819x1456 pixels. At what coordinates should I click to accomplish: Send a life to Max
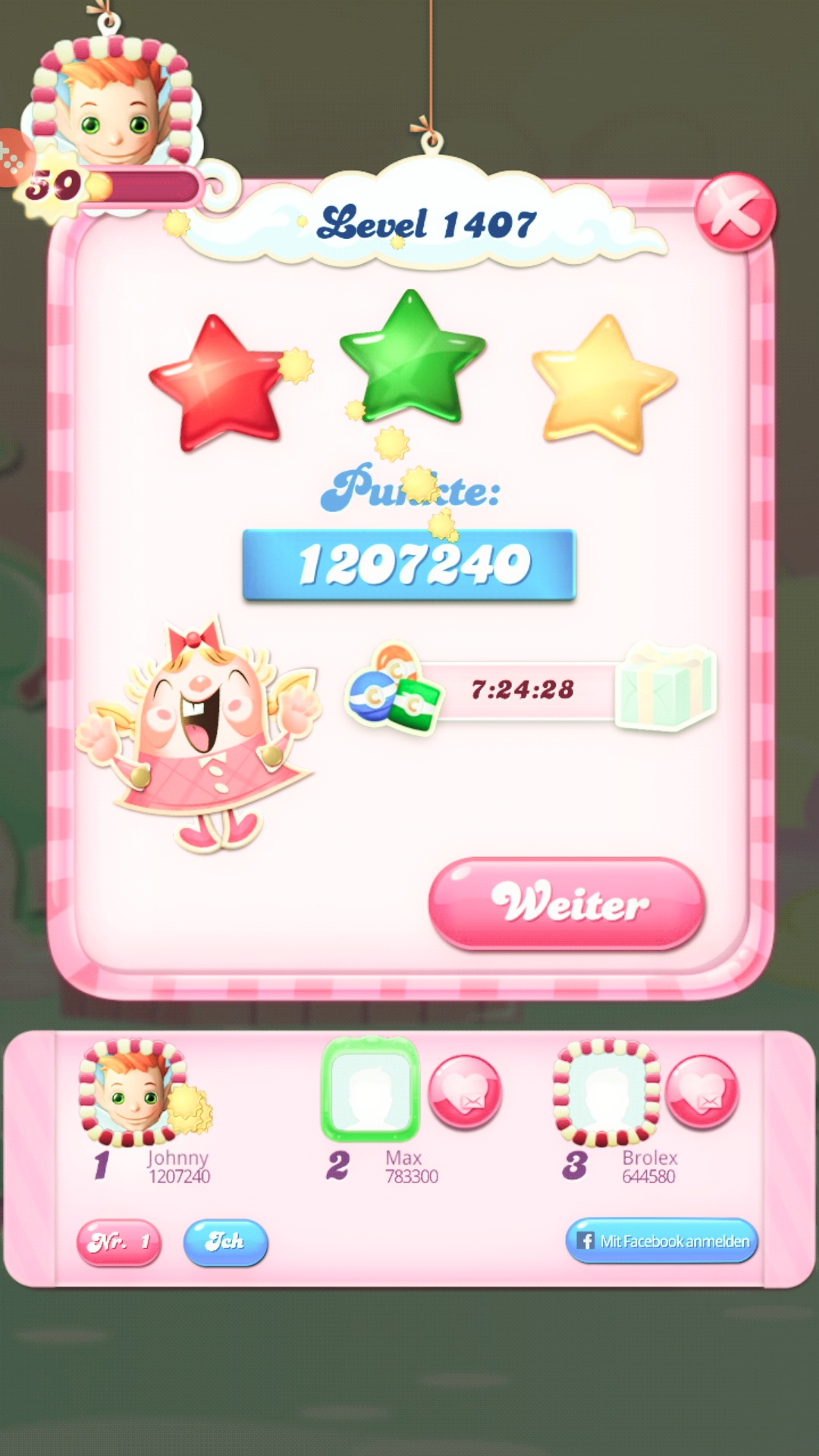(x=465, y=1092)
